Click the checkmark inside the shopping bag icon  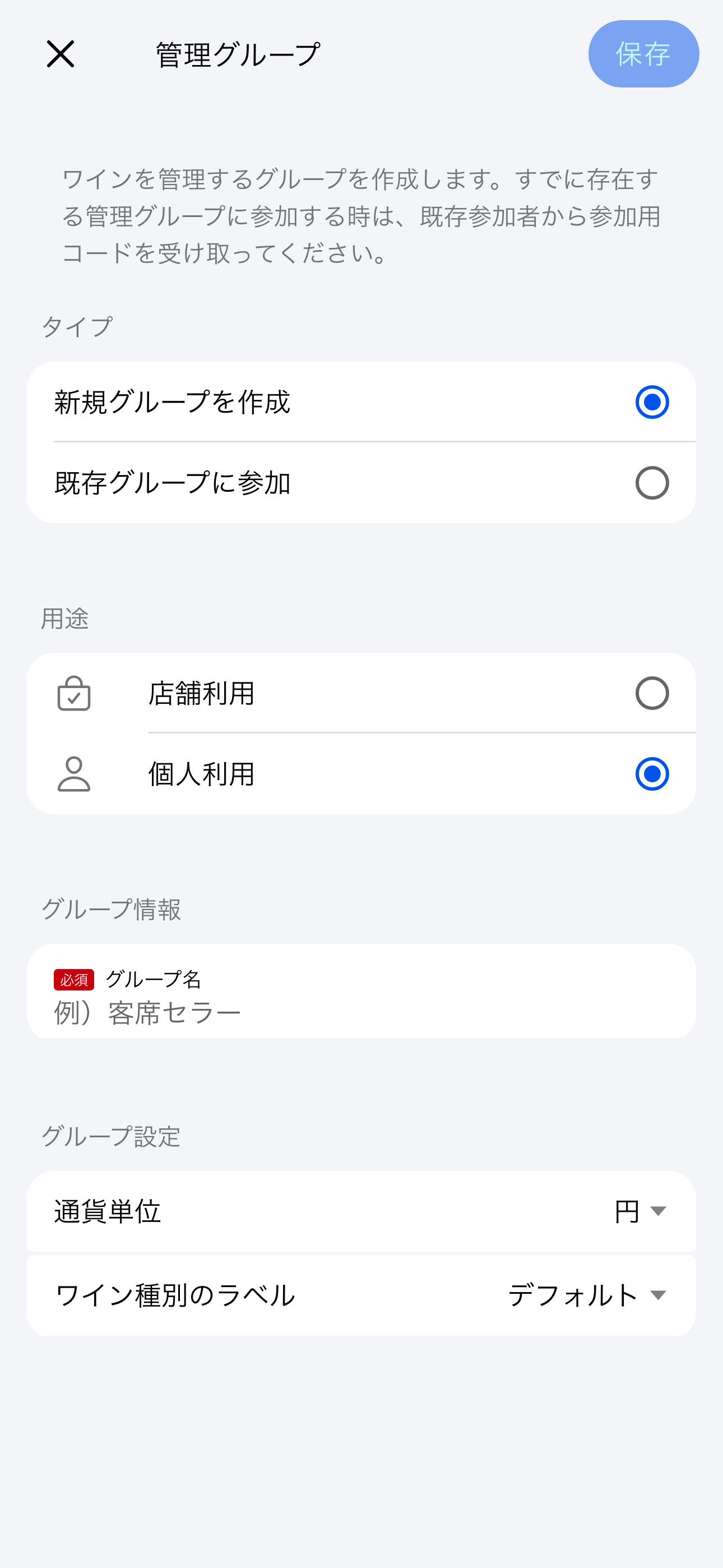click(x=75, y=699)
